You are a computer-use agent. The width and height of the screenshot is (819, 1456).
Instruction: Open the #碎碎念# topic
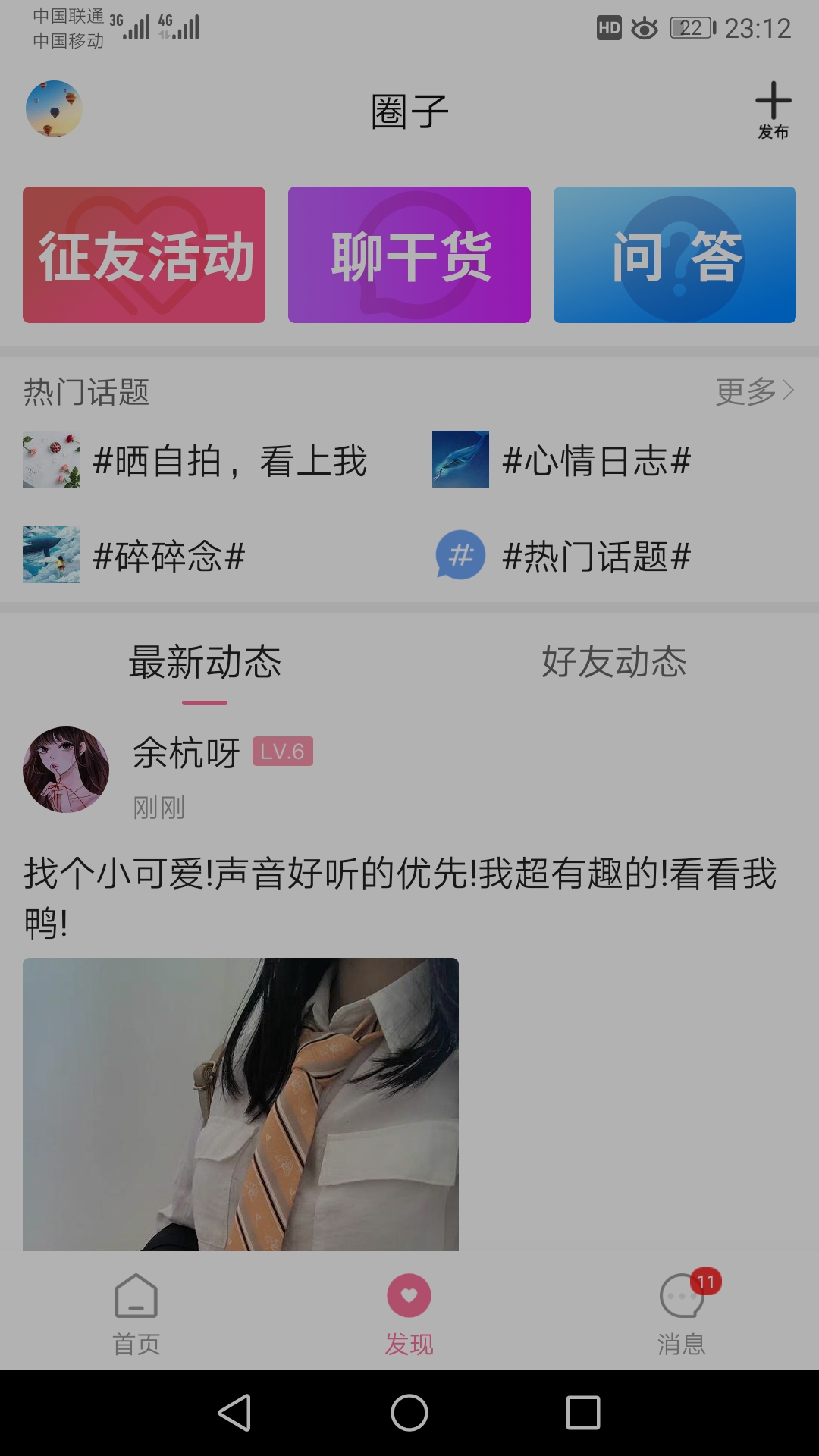(168, 556)
